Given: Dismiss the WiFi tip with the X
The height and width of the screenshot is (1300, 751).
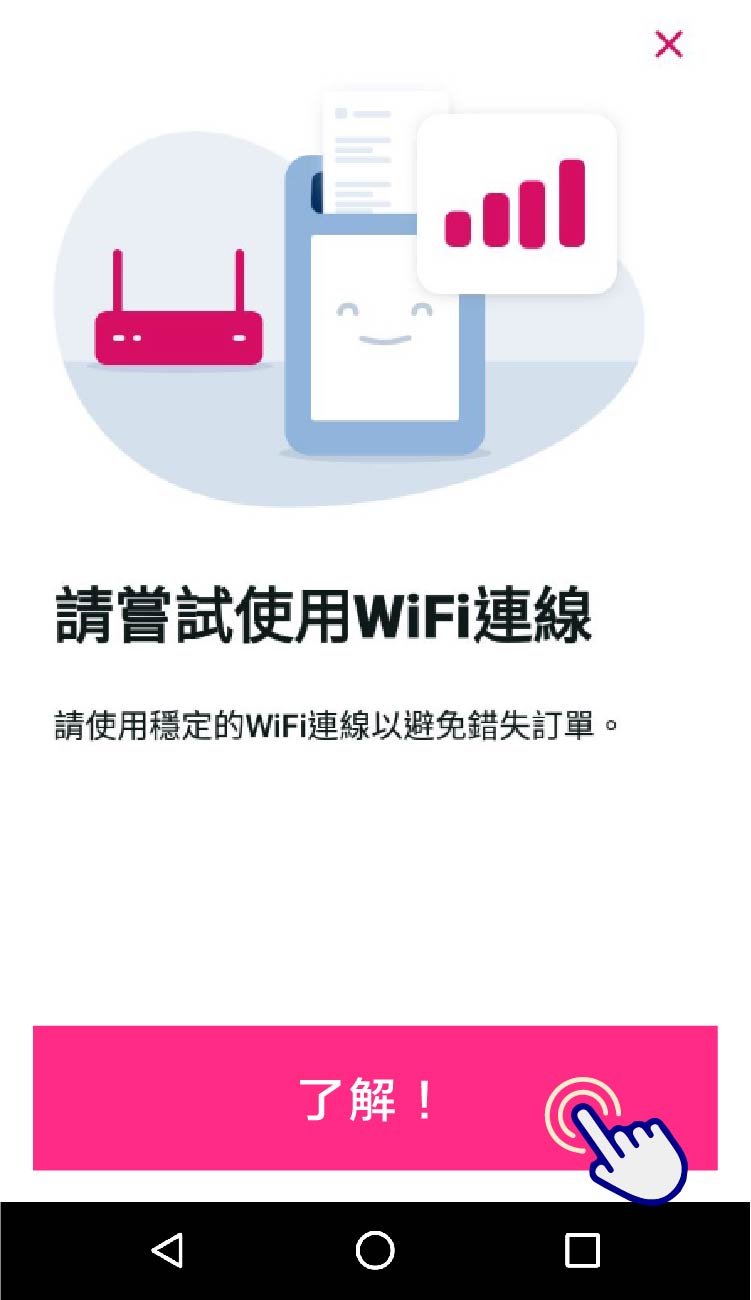Looking at the screenshot, I should pyautogui.click(x=668, y=44).
